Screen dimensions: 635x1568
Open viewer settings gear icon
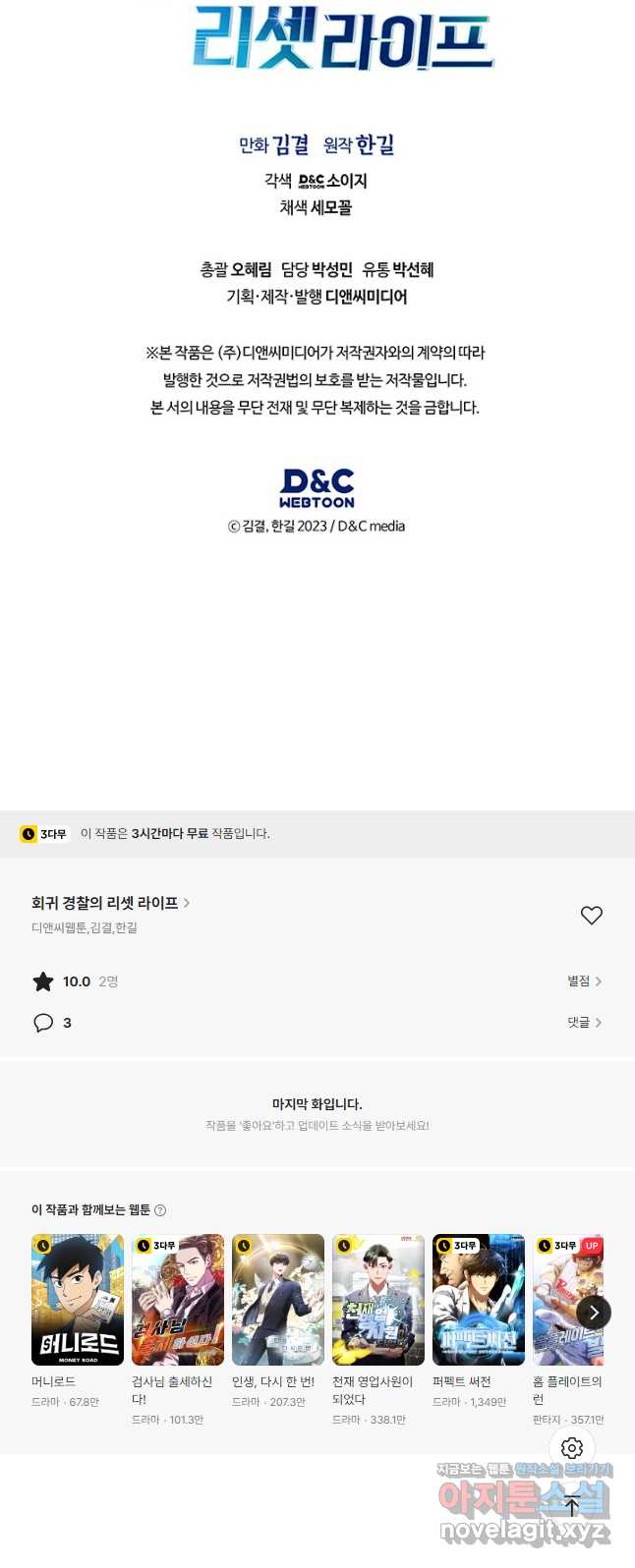(572, 1447)
